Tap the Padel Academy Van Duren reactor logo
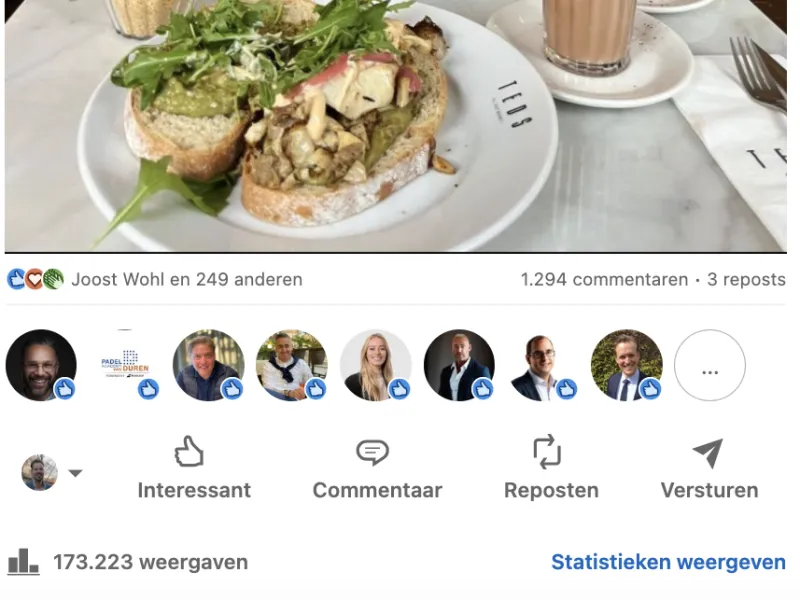Viewport: 800px width, 600px height. (125, 365)
